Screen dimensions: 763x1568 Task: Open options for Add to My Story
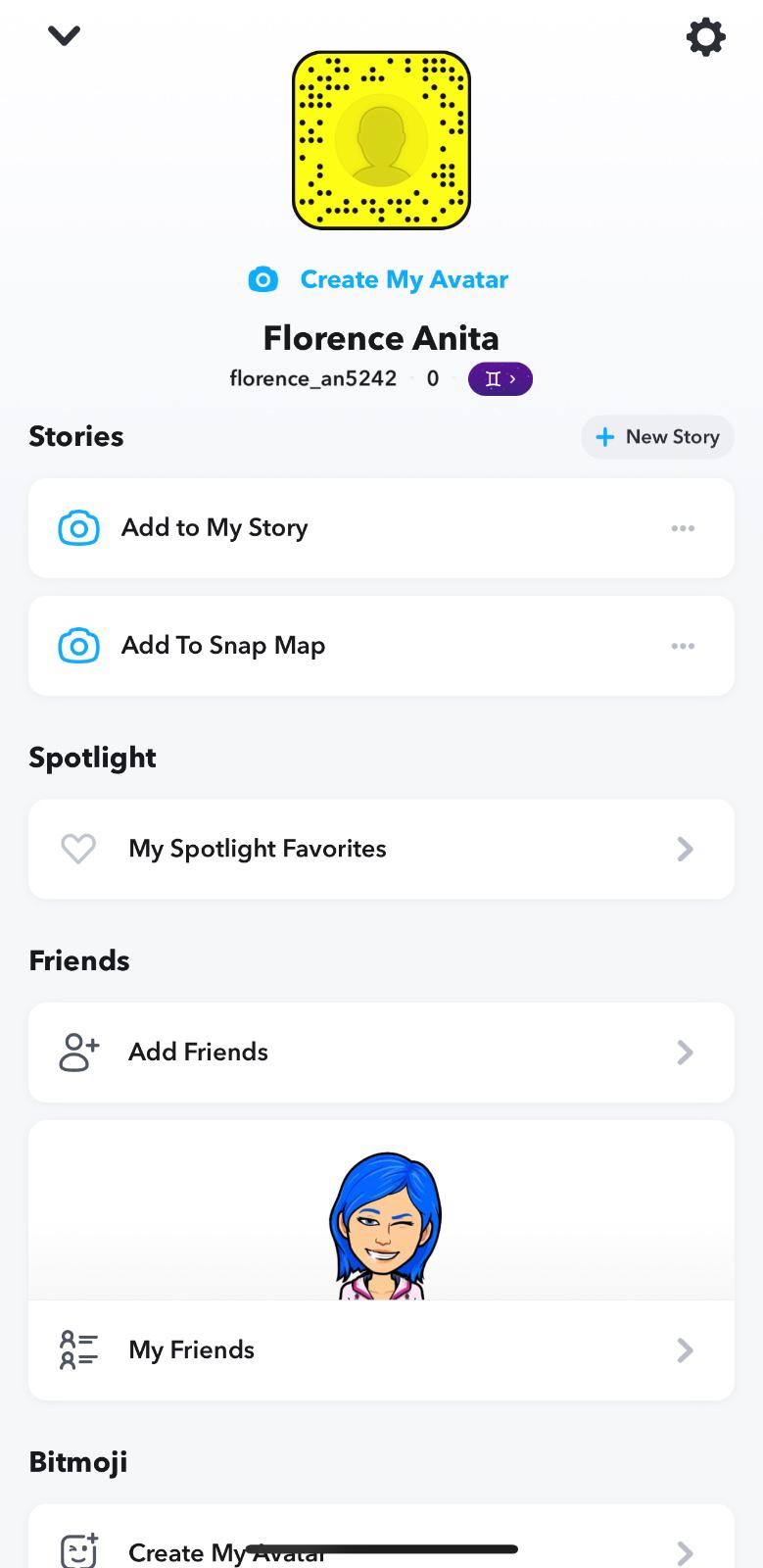click(683, 528)
